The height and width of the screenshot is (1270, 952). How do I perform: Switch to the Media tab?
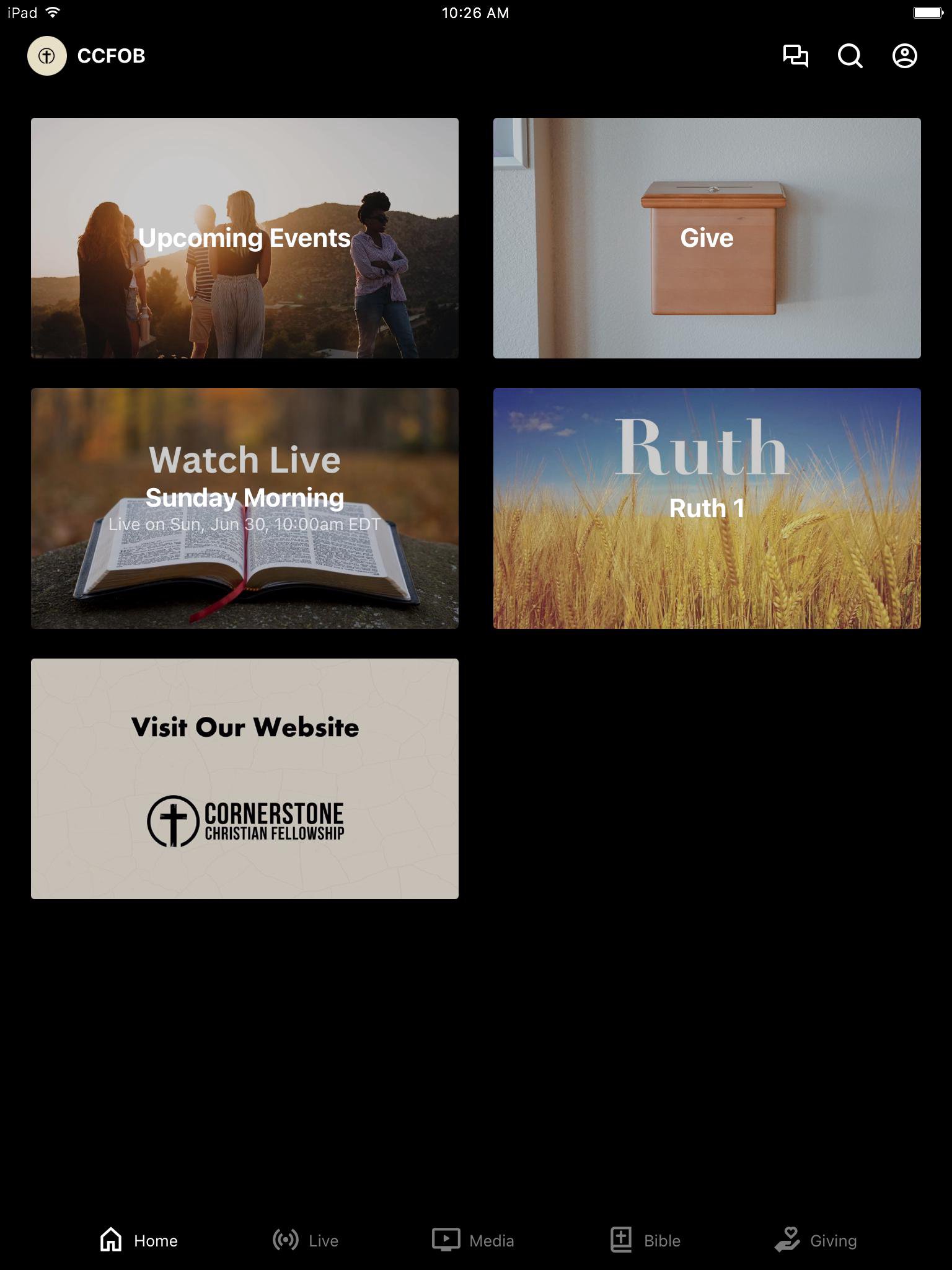pos(474,1240)
